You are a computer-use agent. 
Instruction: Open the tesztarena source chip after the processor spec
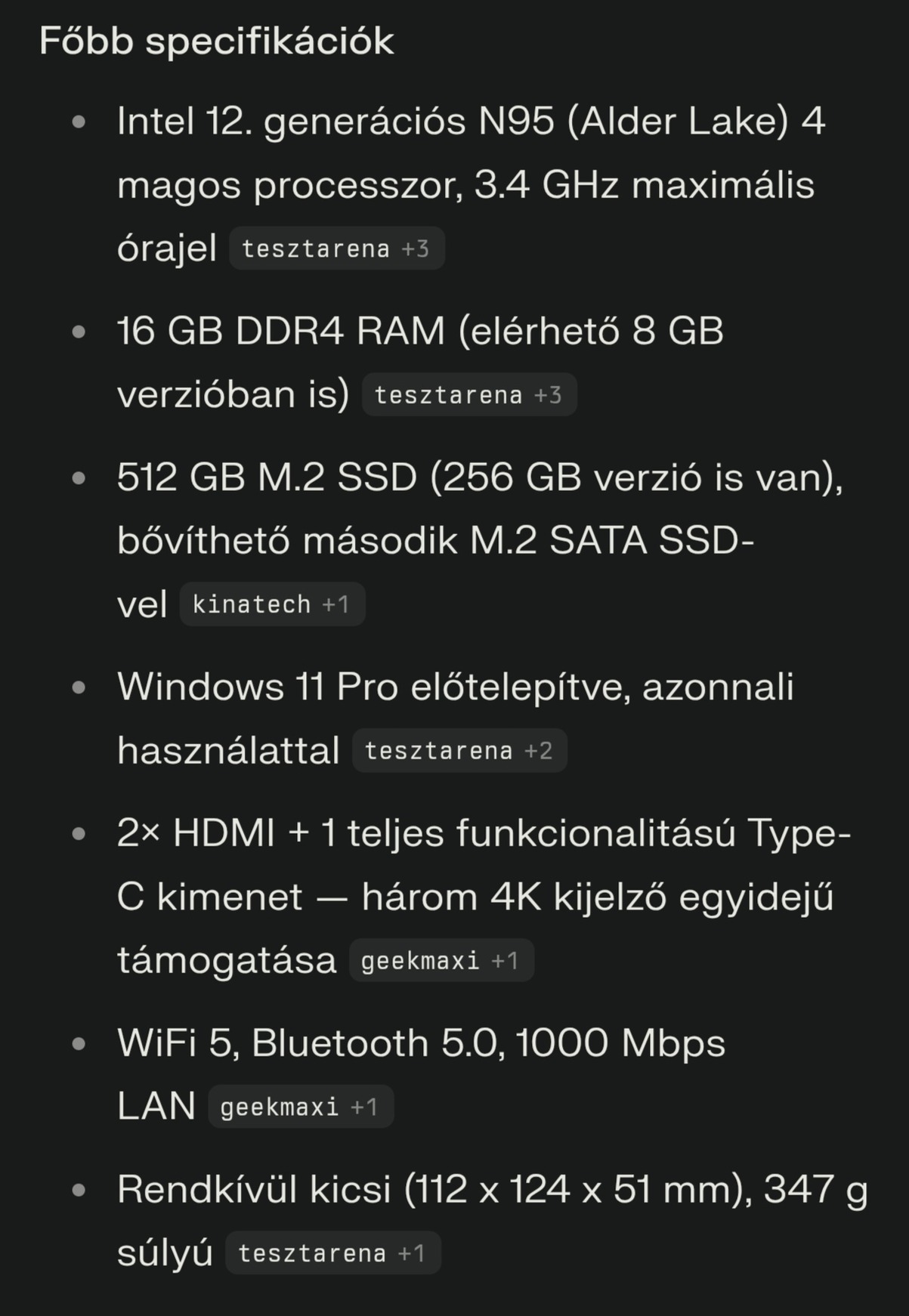(x=336, y=249)
